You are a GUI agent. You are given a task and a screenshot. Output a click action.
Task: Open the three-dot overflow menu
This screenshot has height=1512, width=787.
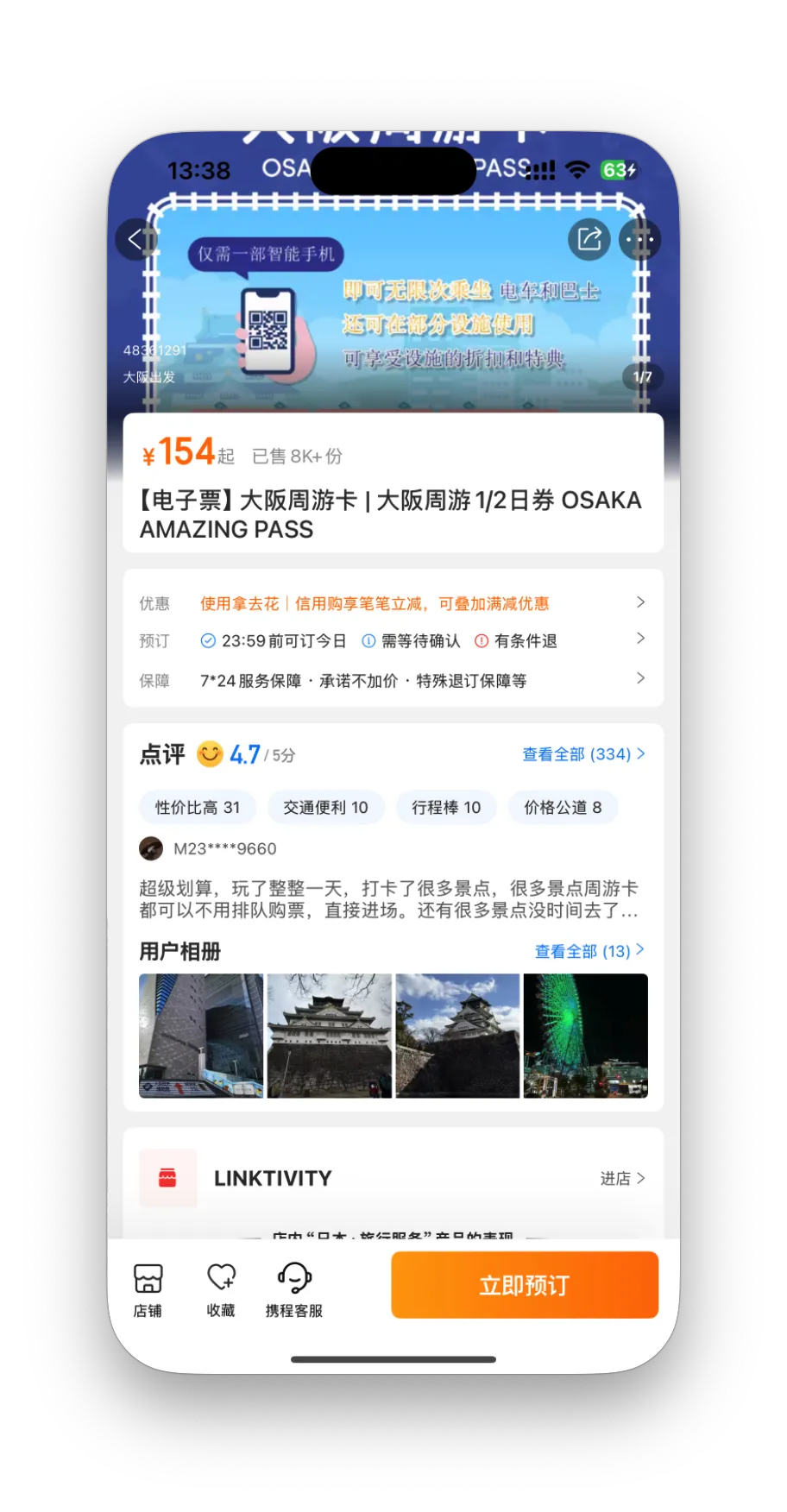pyautogui.click(x=639, y=239)
